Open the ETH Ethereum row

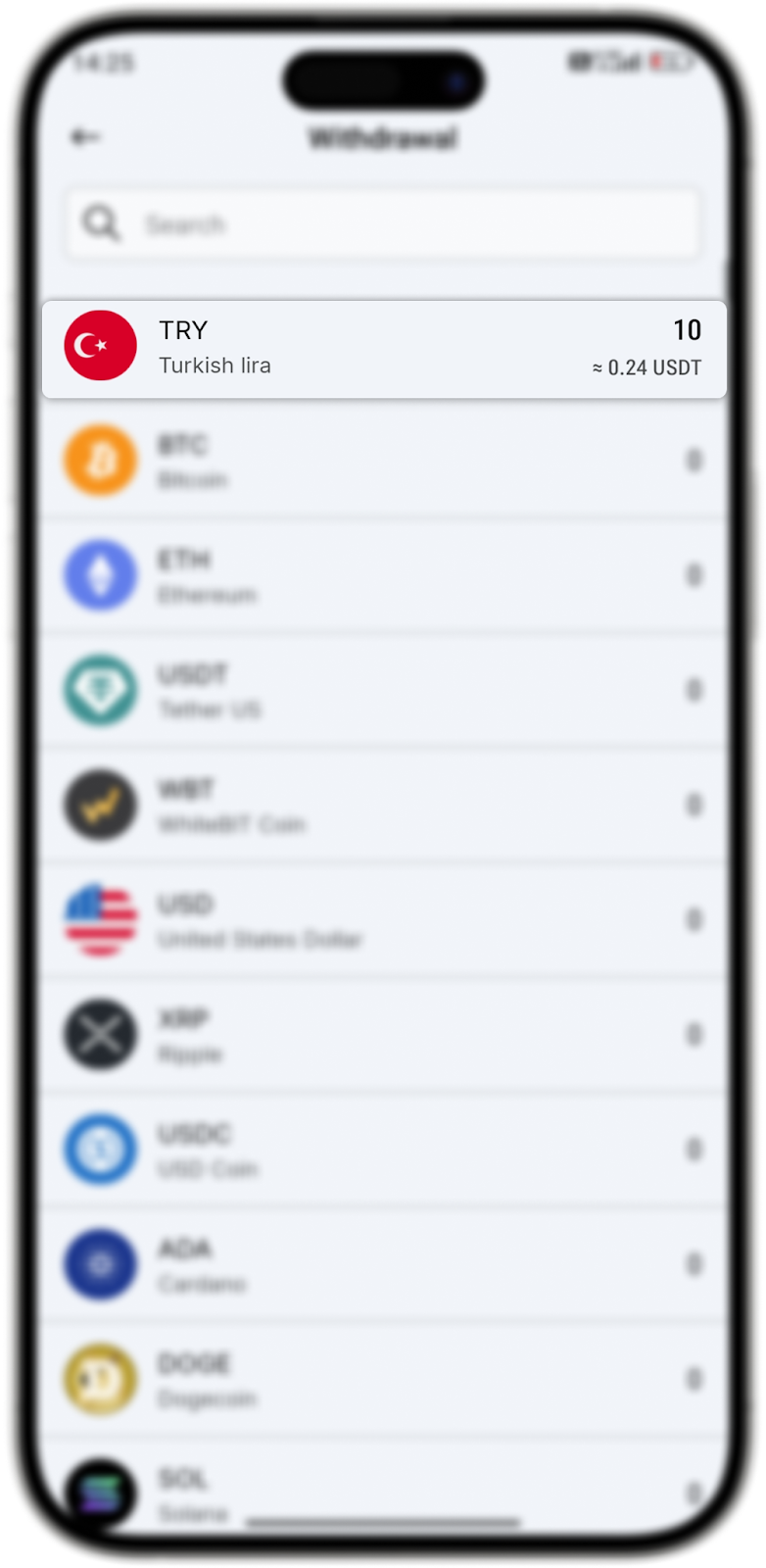click(384, 575)
